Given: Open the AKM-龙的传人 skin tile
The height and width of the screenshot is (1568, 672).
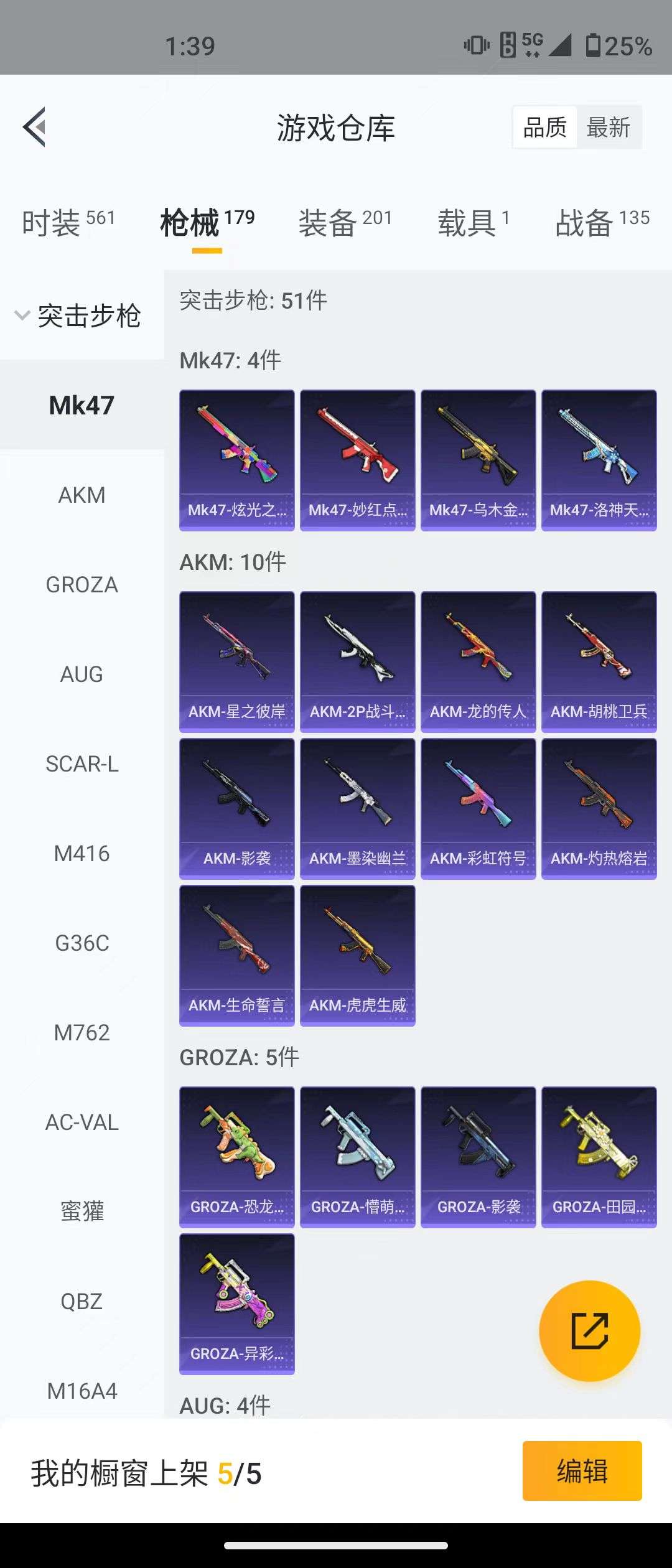Looking at the screenshot, I should coord(478,662).
